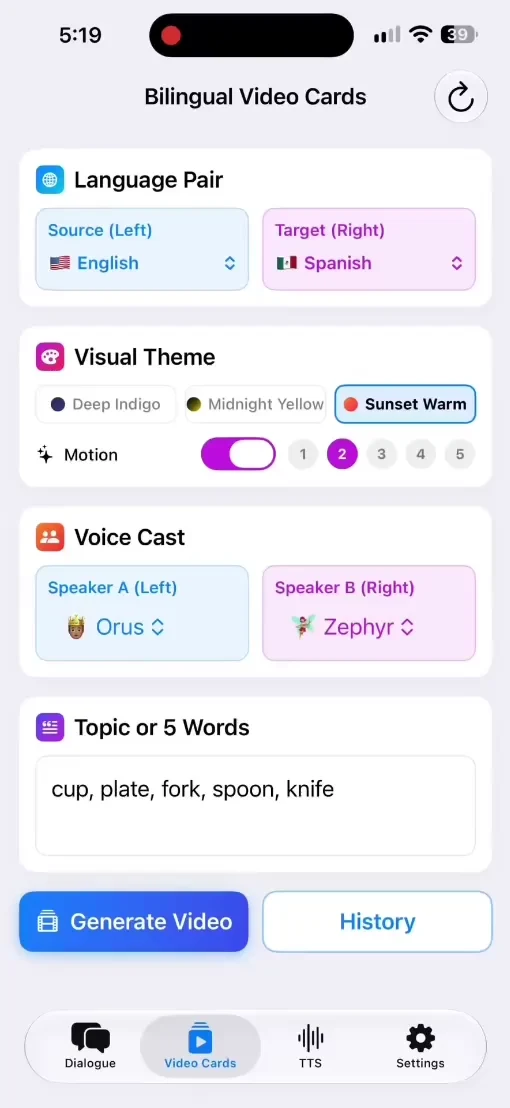Switch to the TTS tab
This screenshot has width=510, height=1108.
click(310, 1046)
